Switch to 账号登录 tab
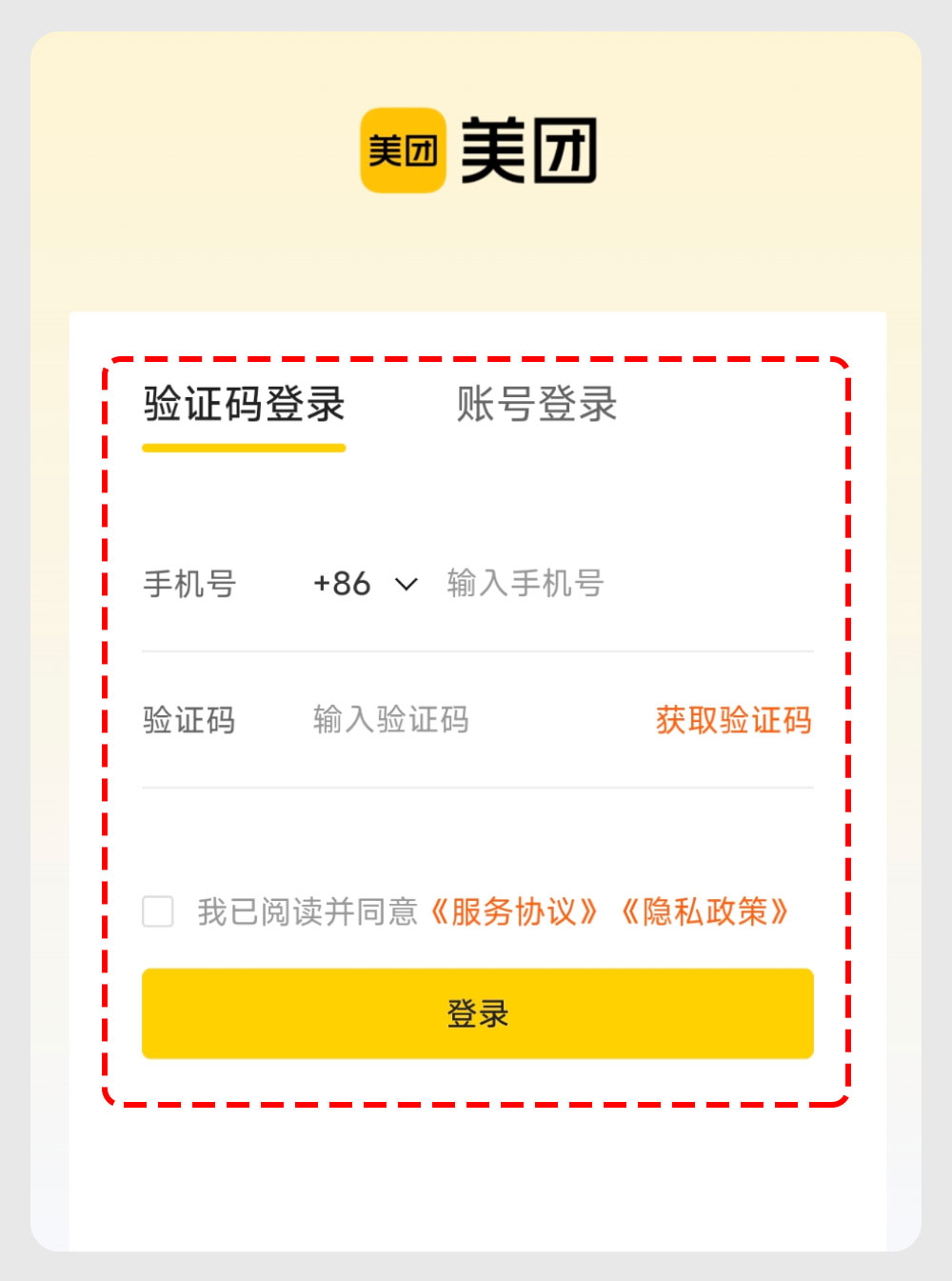 pyautogui.click(x=536, y=404)
